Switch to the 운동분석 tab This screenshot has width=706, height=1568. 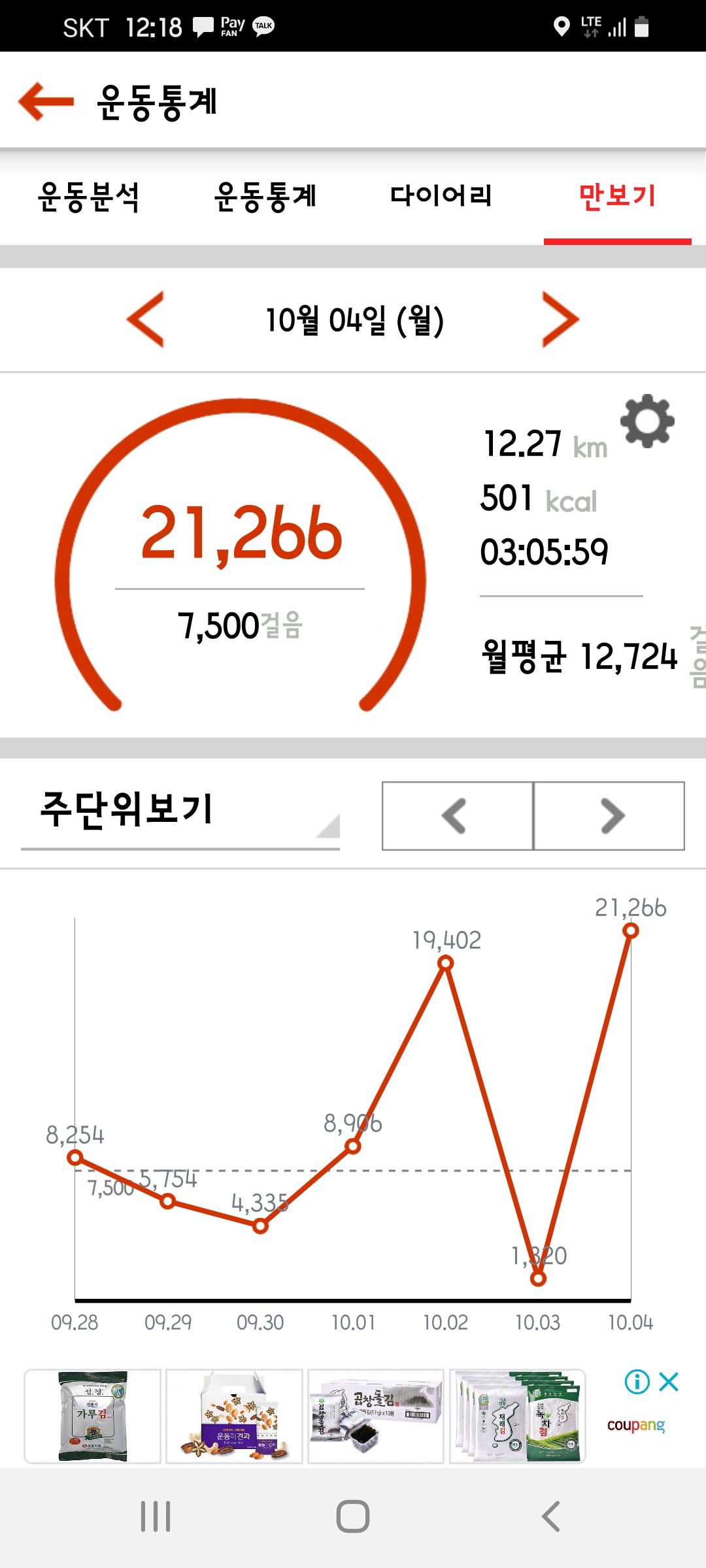88,197
